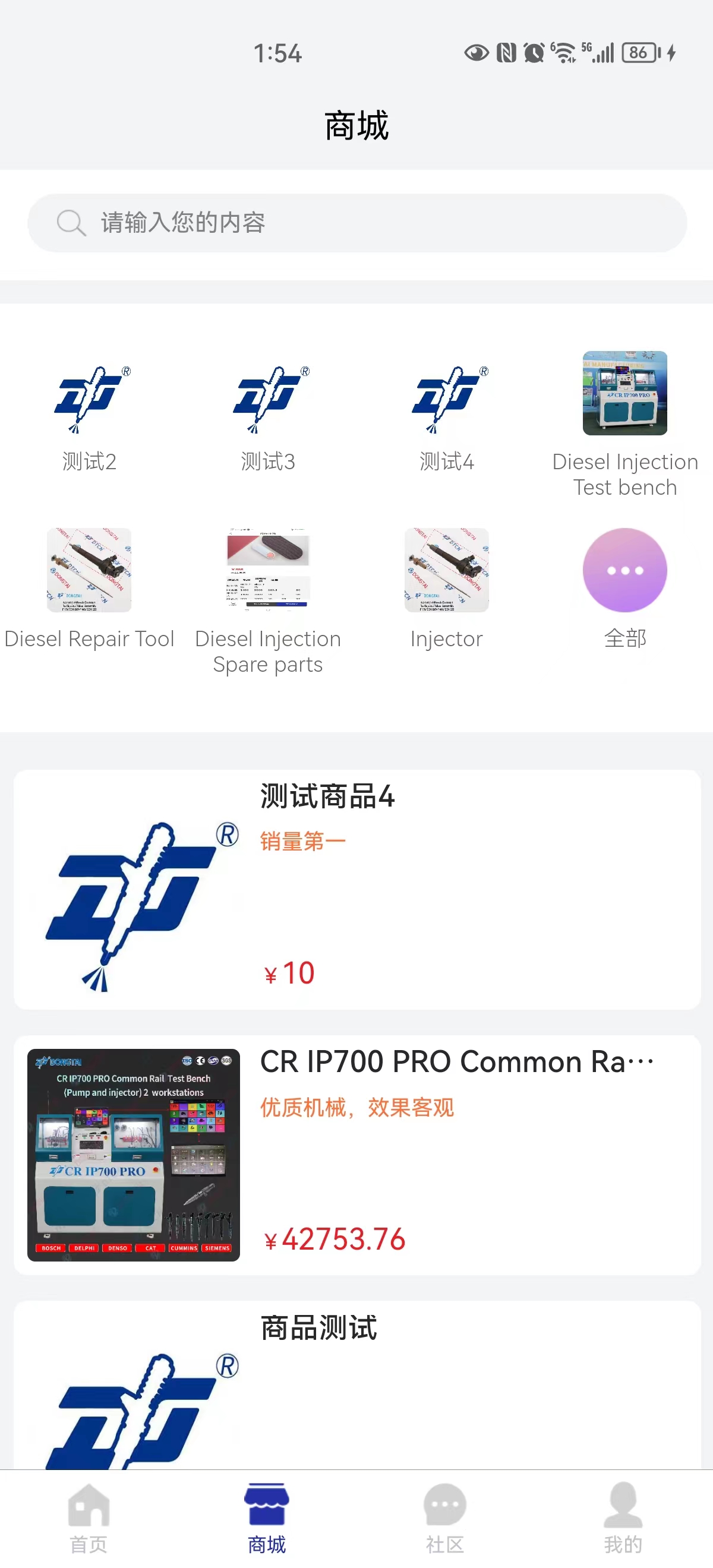Switch to the 首页 tab
The image size is (713, 1568).
pyautogui.click(x=89, y=1518)
